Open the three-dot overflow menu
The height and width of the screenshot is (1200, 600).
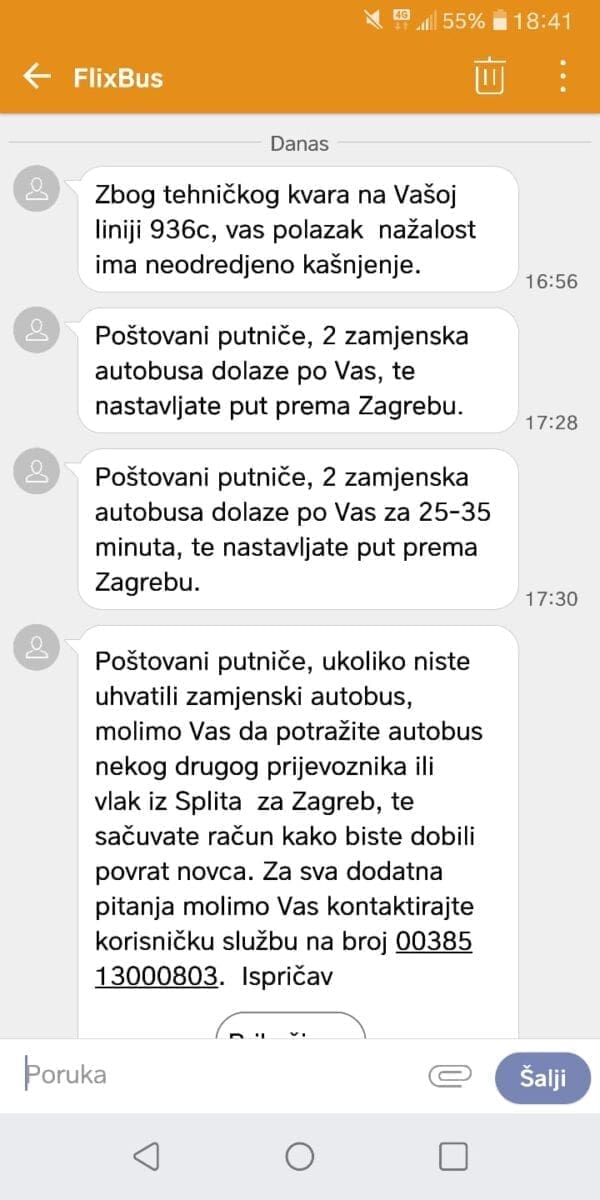tap(563, 77)
